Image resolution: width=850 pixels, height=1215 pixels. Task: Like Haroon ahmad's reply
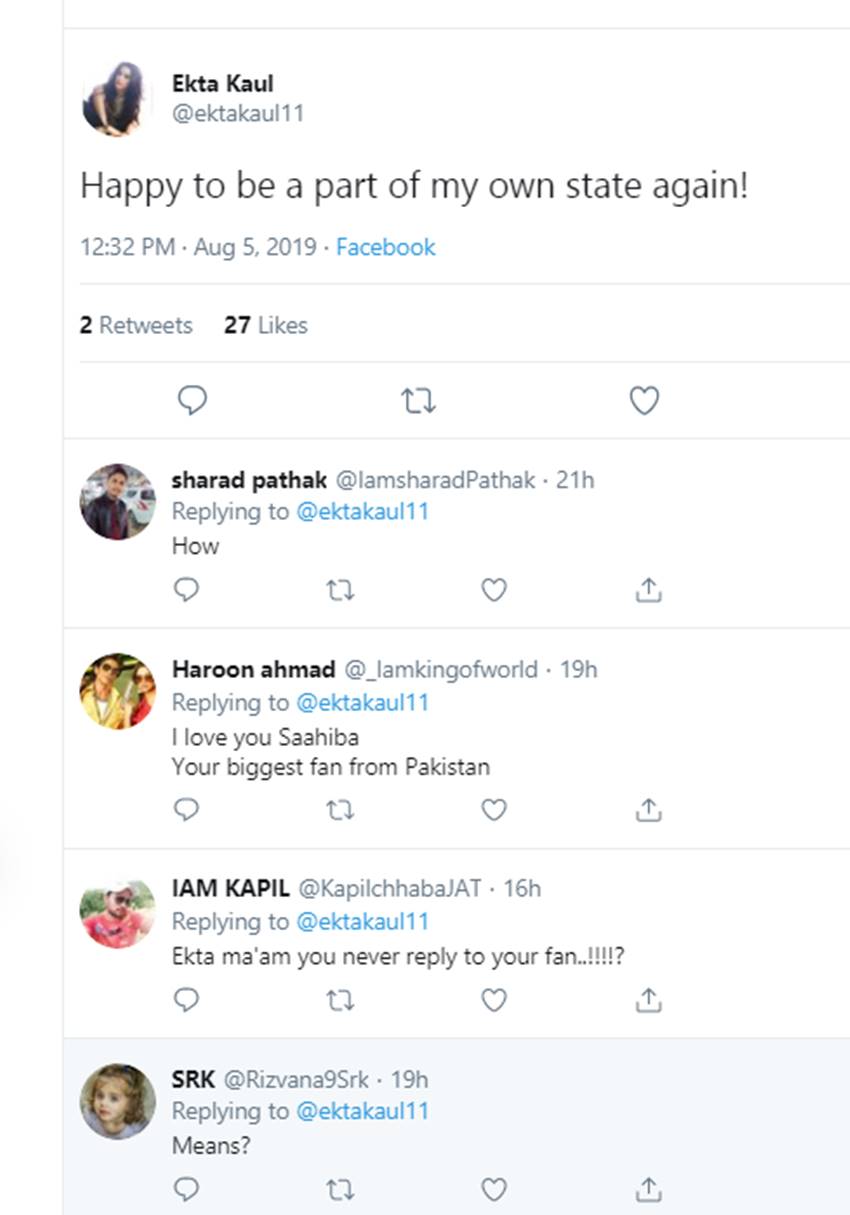pyautogui.click(x=494, y=809)
